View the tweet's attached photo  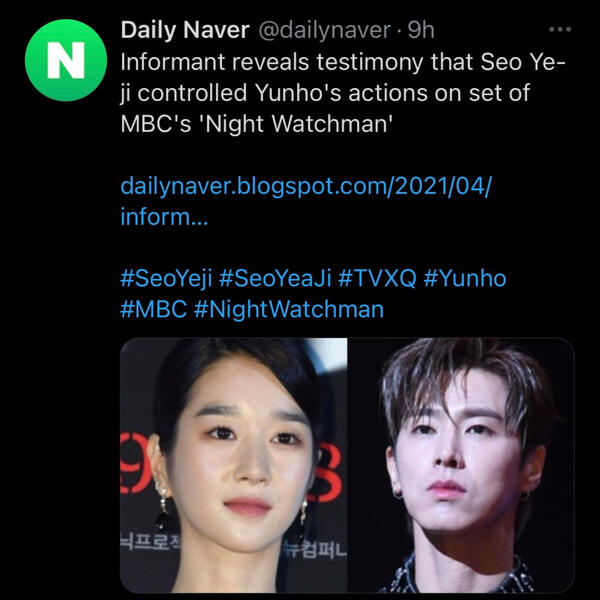tap(346, 465)
